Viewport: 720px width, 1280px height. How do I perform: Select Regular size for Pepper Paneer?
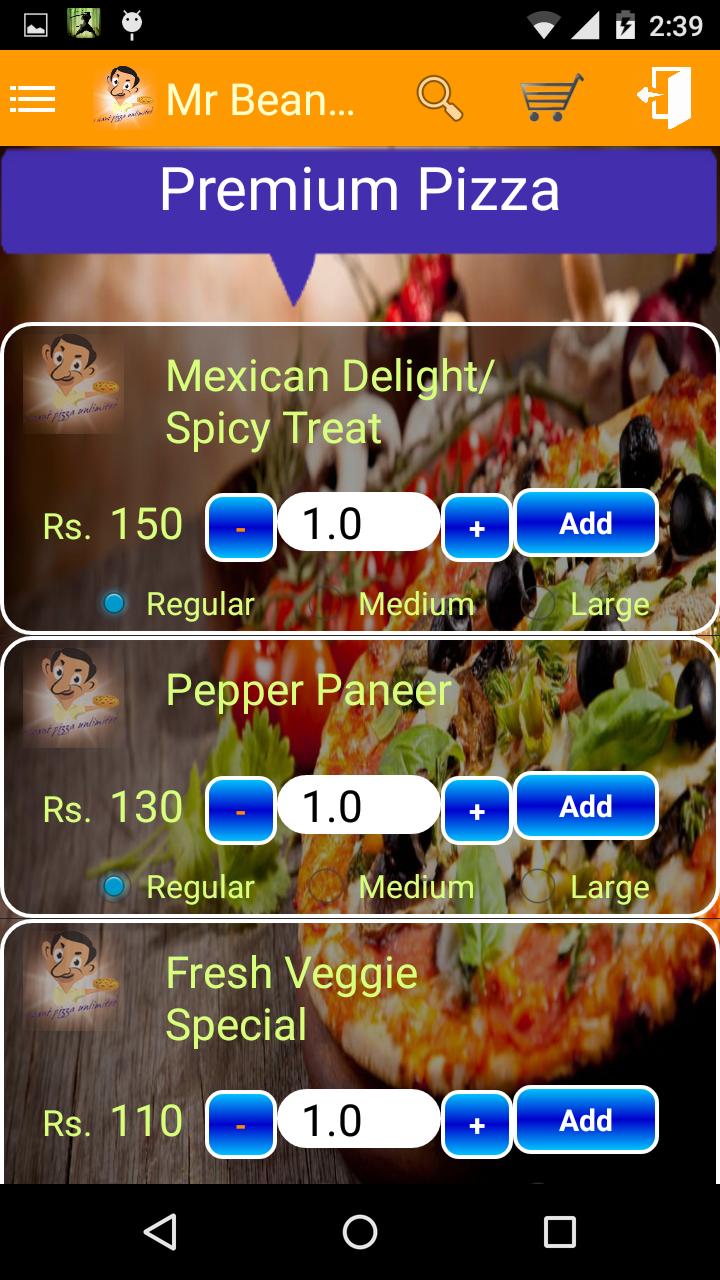(113, 886)
